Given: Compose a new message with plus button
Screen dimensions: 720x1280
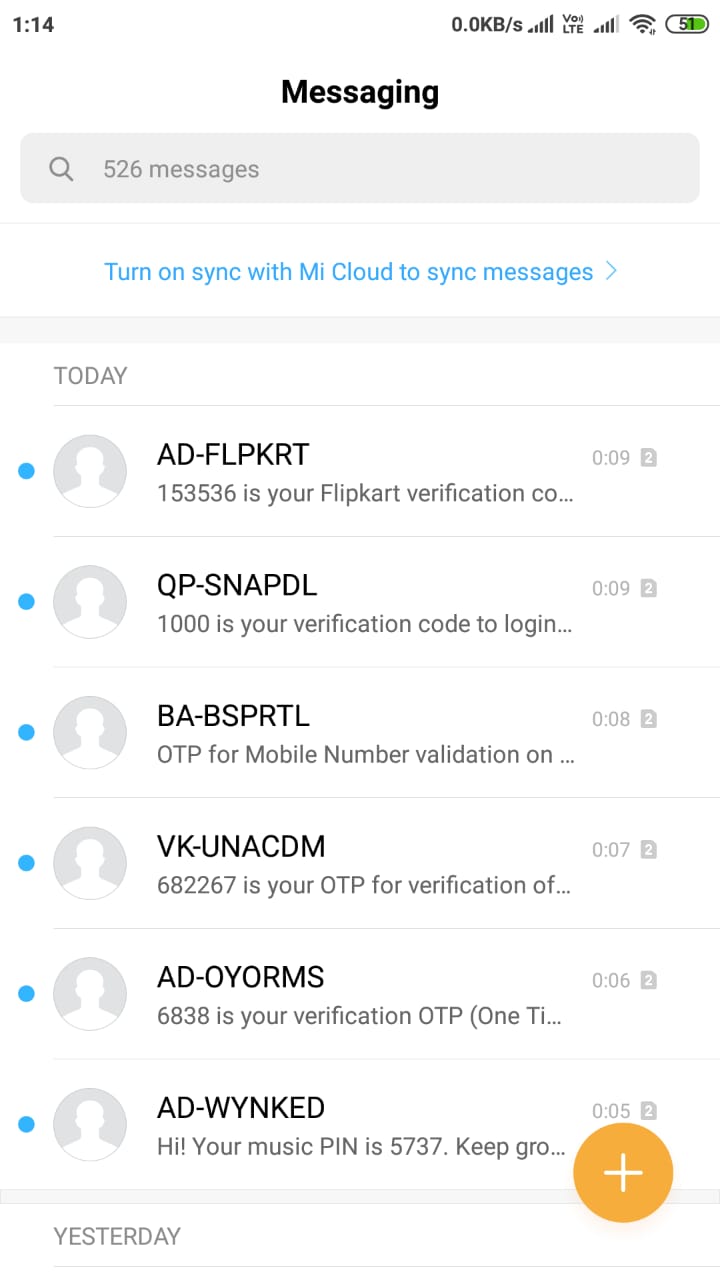Looking at the screenshot, I should pos(623,1173).
